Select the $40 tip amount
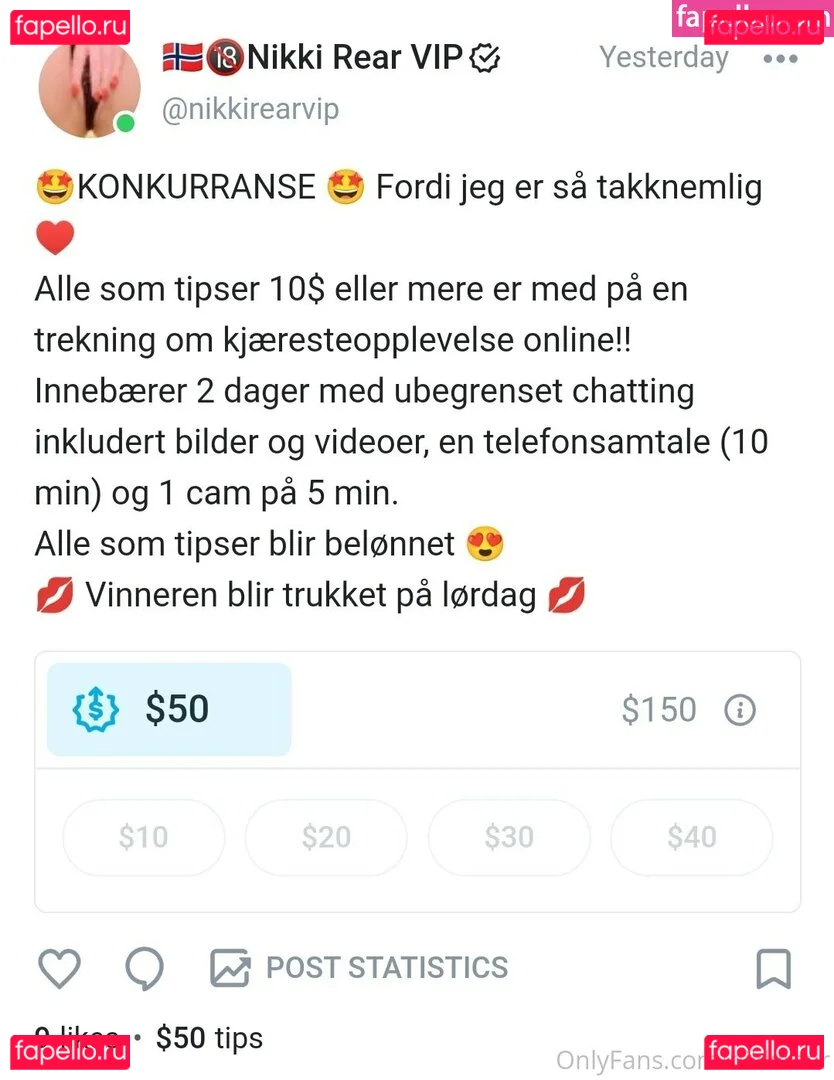Screen dimensions: 834x1080 [x=691, y=836]
